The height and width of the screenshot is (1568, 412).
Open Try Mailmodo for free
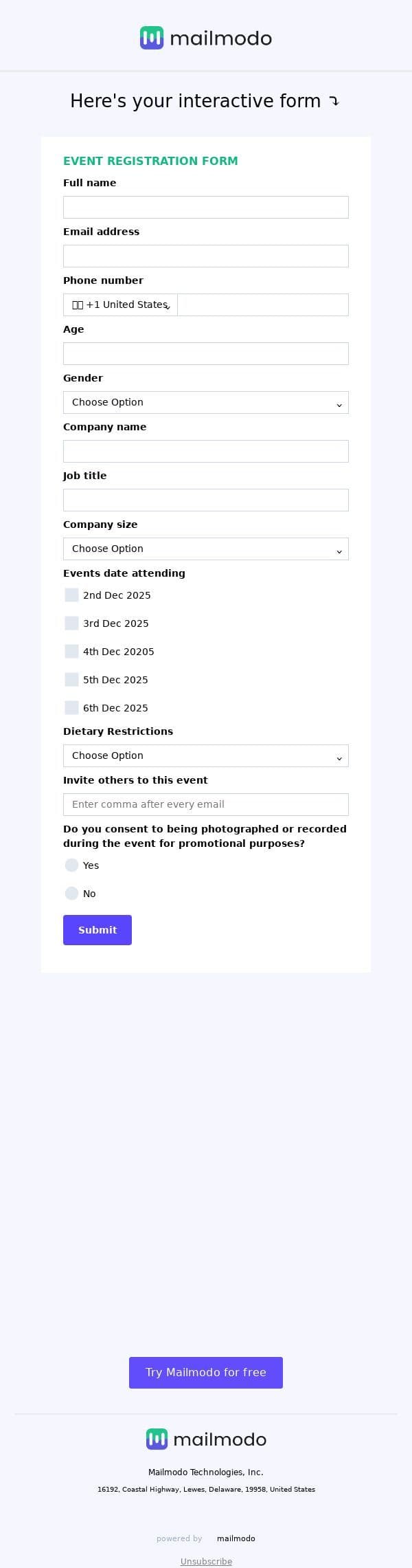tap(205, 1372)
